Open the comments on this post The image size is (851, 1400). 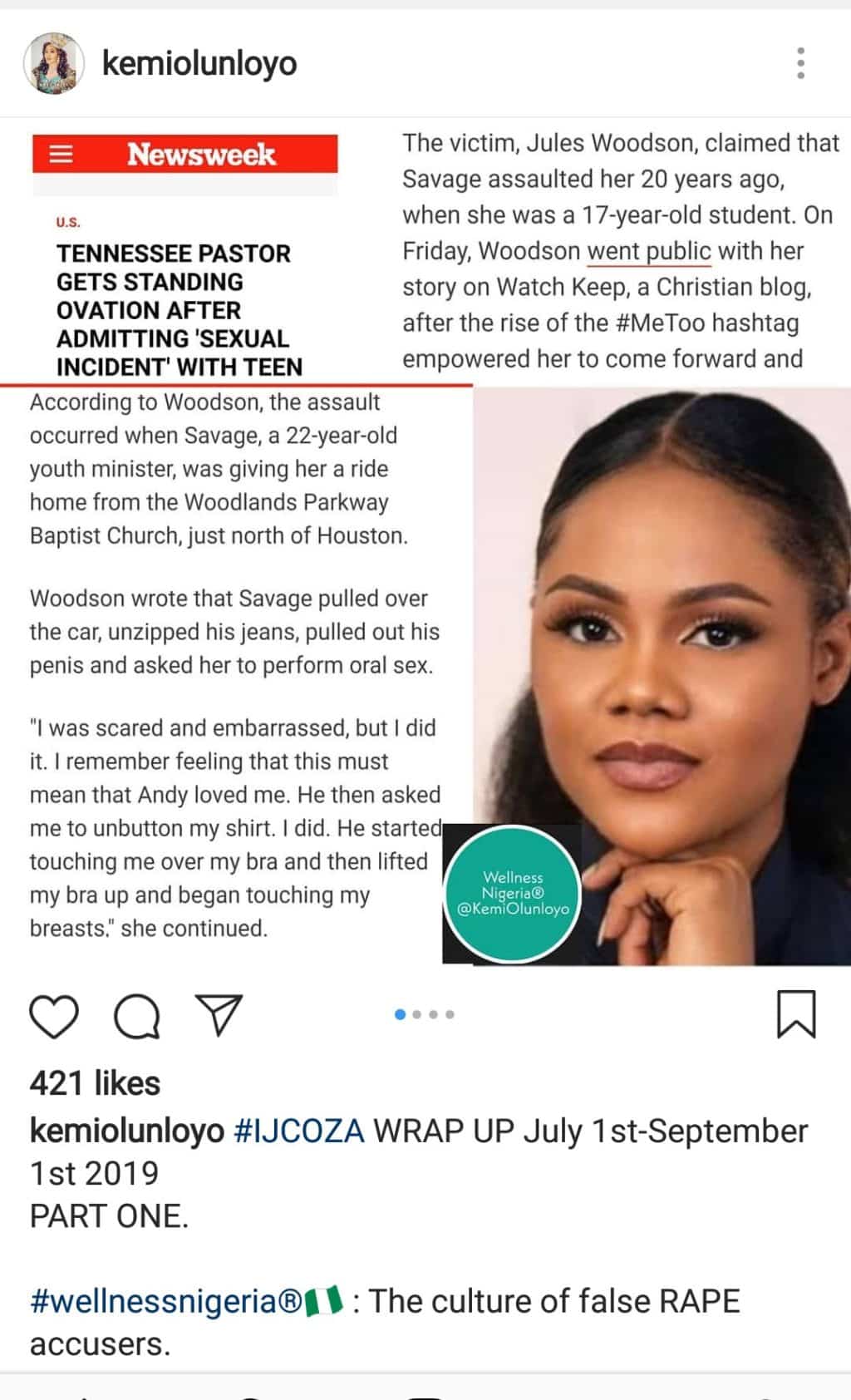coord(137,1015)
